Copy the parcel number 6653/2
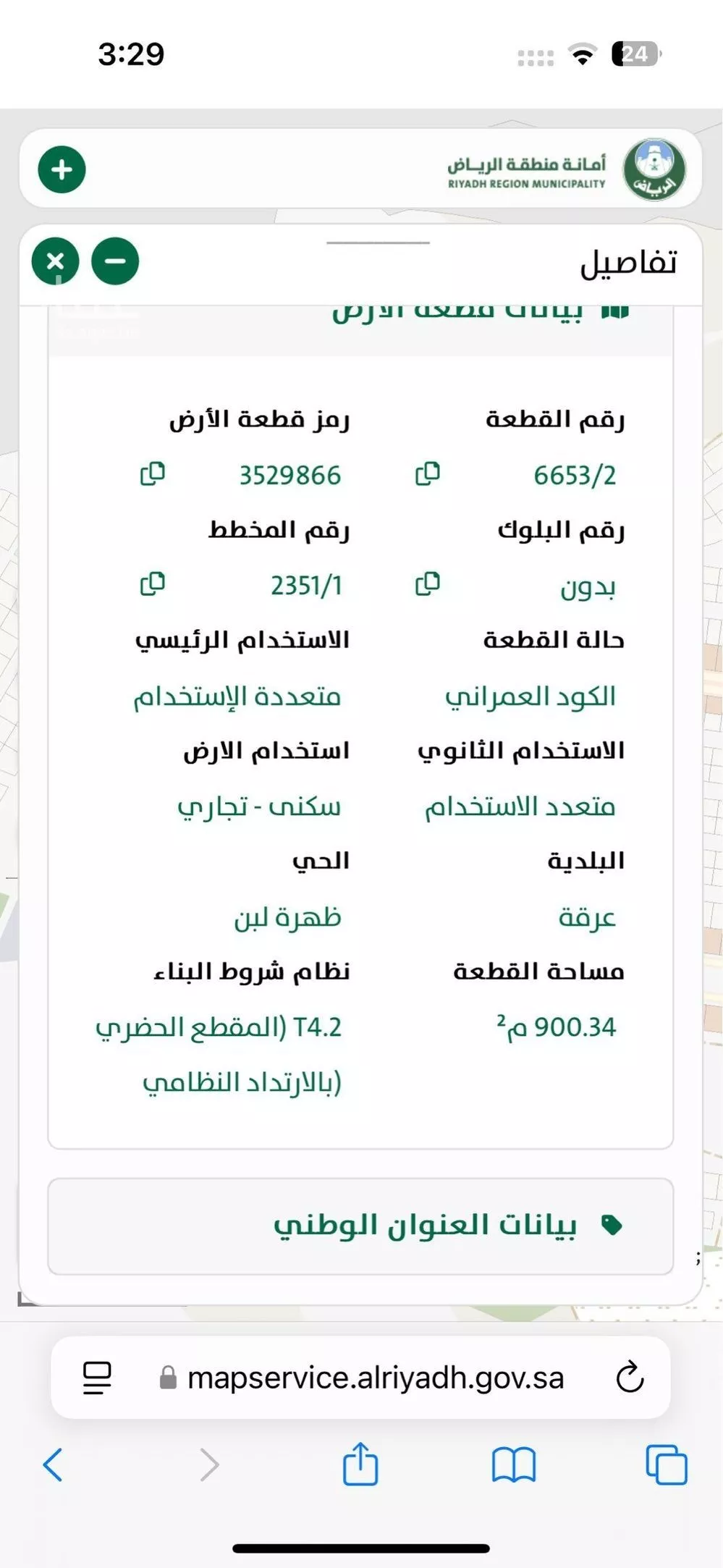Viewport: 723px width, 1568px height. 427,474
